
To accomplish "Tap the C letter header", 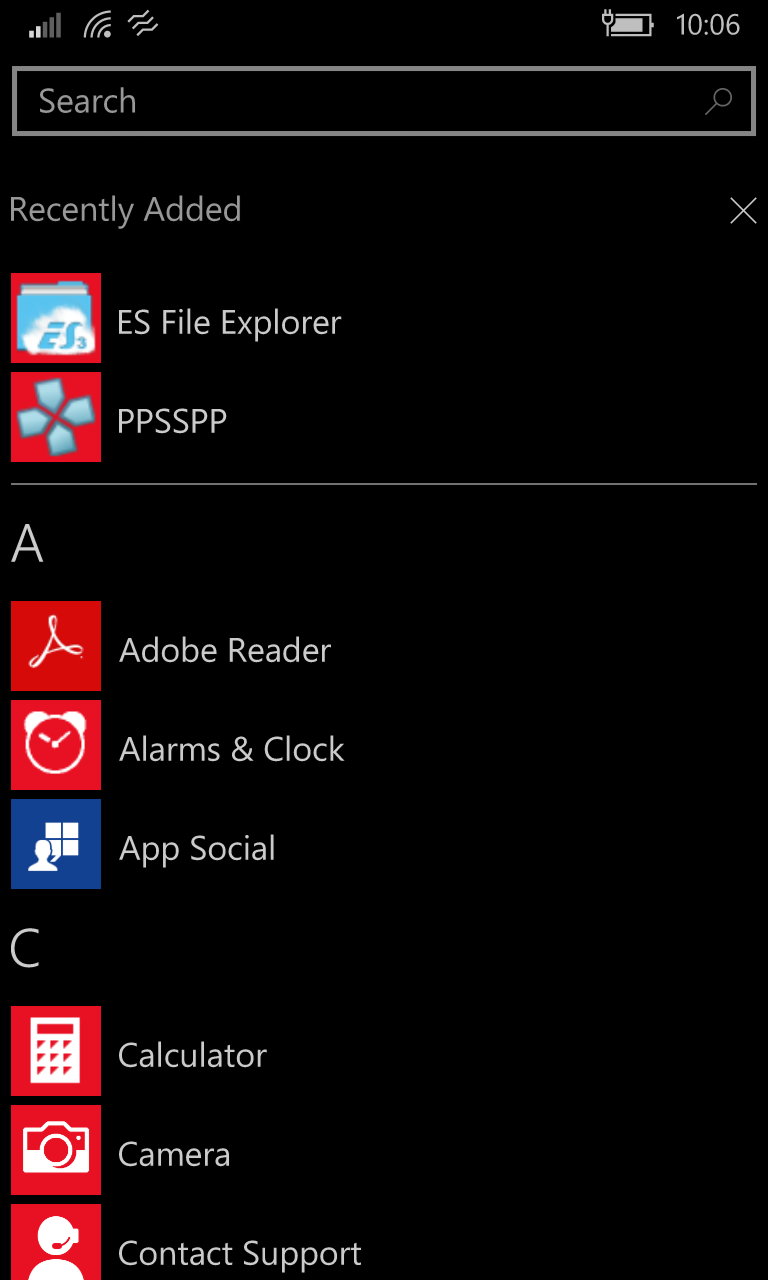I will click(x=26, y=948).
